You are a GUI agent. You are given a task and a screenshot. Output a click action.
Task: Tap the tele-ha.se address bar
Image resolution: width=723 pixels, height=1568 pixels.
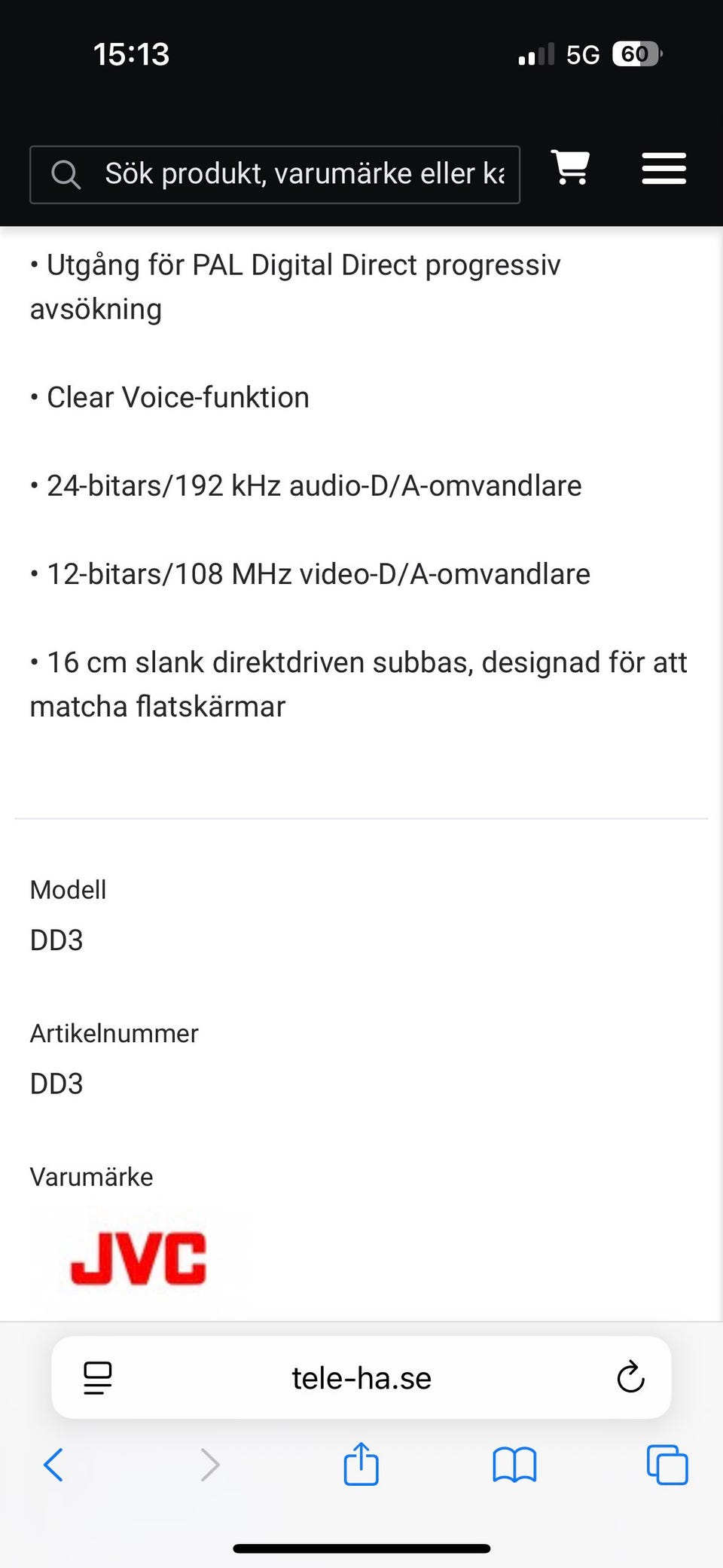click(361, 1378)
